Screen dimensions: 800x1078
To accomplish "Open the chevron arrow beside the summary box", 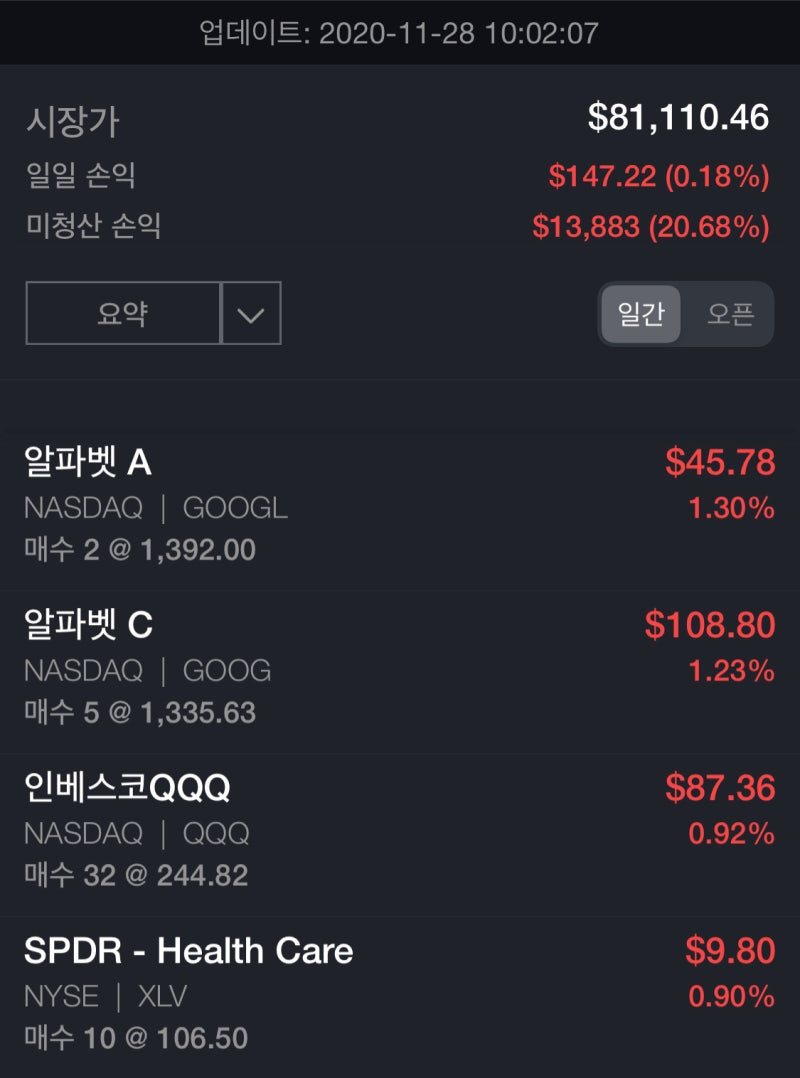I will 252,313.
